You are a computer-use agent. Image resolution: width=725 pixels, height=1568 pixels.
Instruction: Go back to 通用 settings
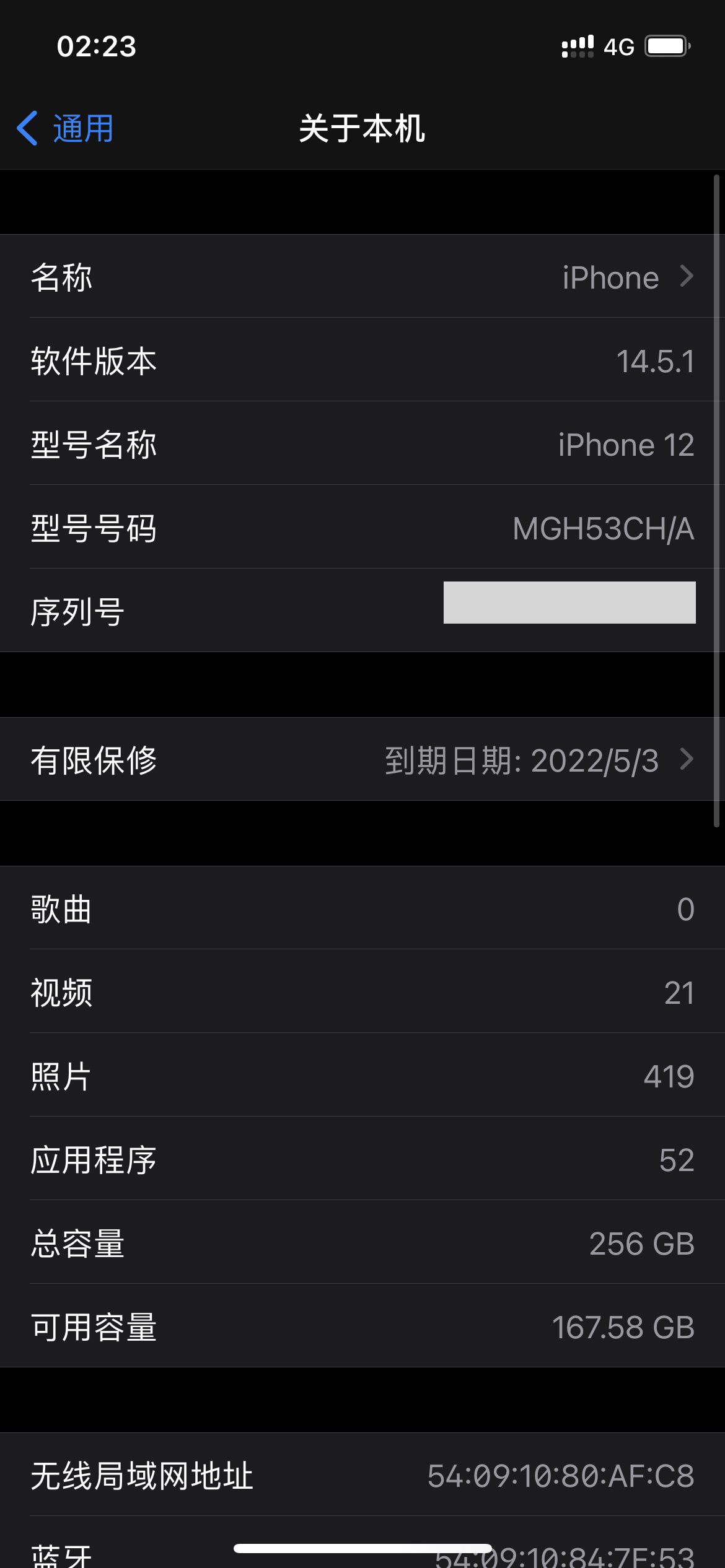[66, 129]
